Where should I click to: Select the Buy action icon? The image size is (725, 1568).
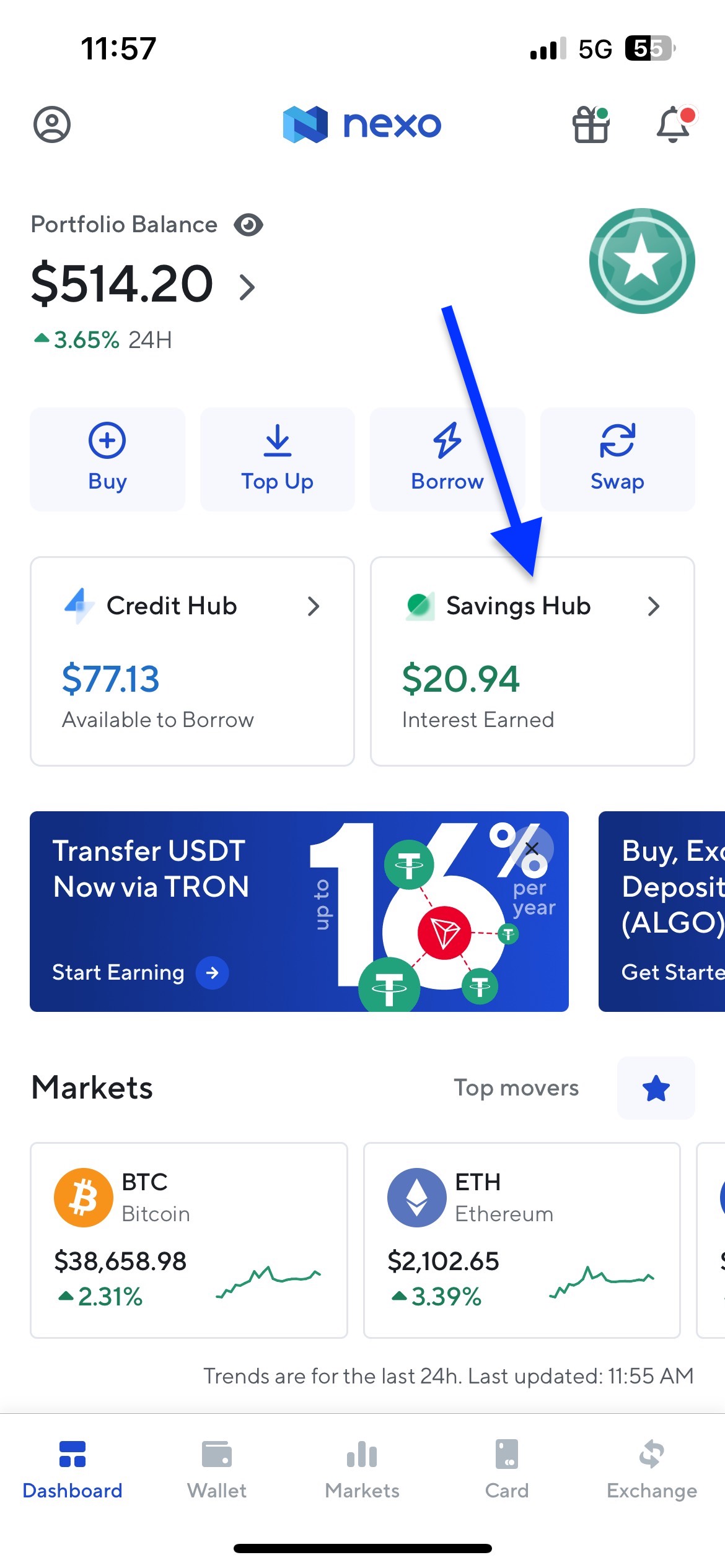pos(107,442)
